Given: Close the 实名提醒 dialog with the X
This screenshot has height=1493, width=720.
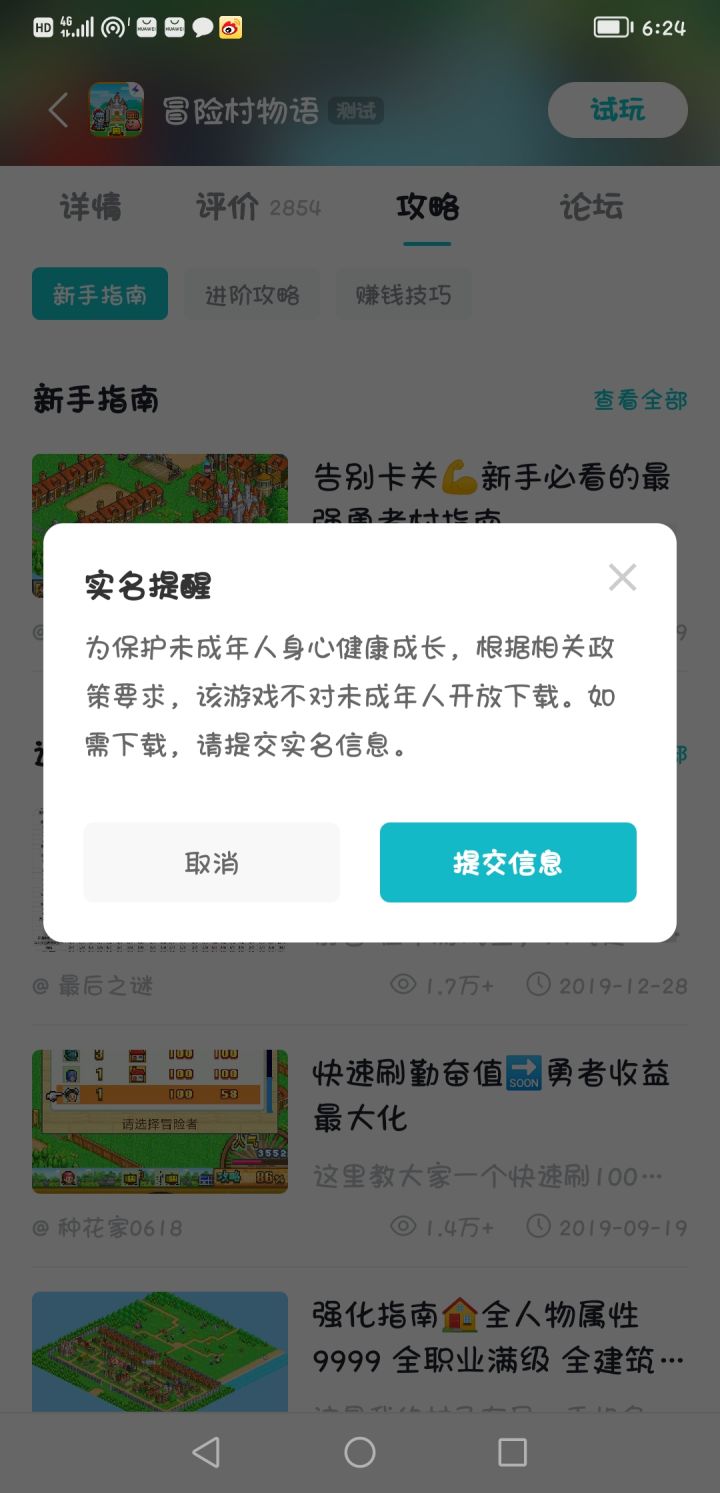Looking at the screenshot, I should tap(622, 577).
